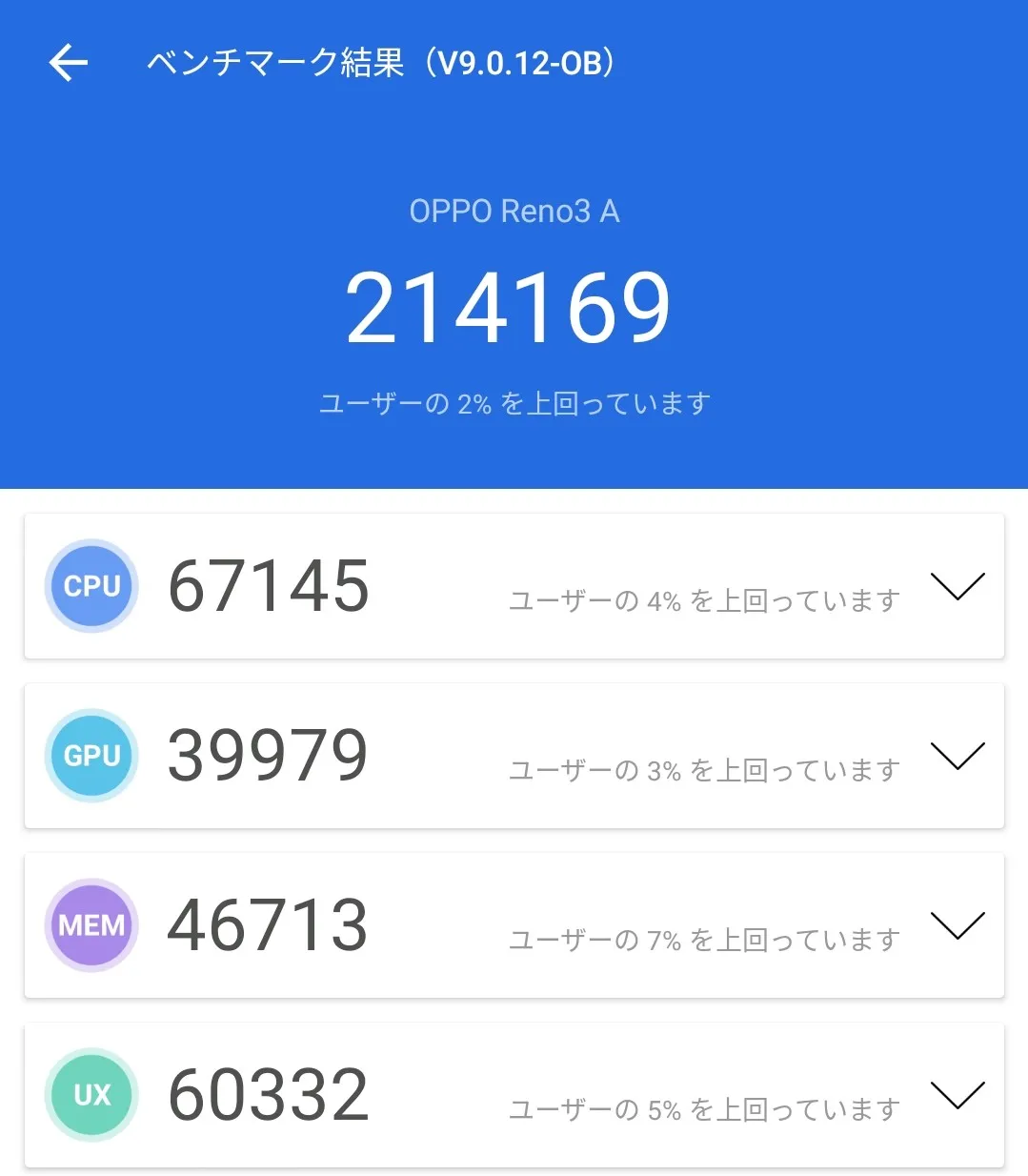The image size is (1028, 1176).
Task: Expand the GPU score details
Action: [957, 756]
